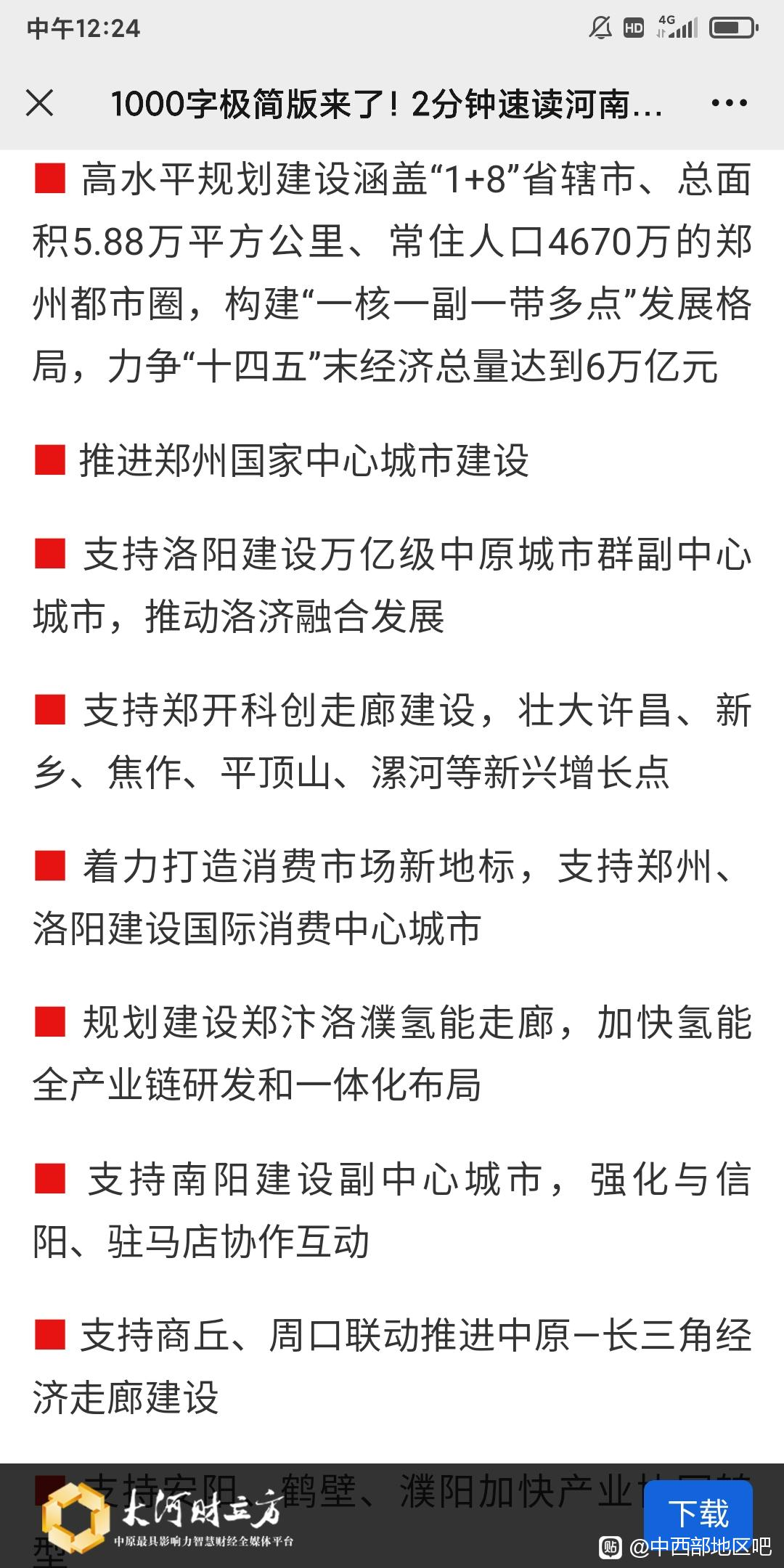784x1568 pixels.
Task: Tap the blue 下载 download button
Action: tap(698, 1513)
